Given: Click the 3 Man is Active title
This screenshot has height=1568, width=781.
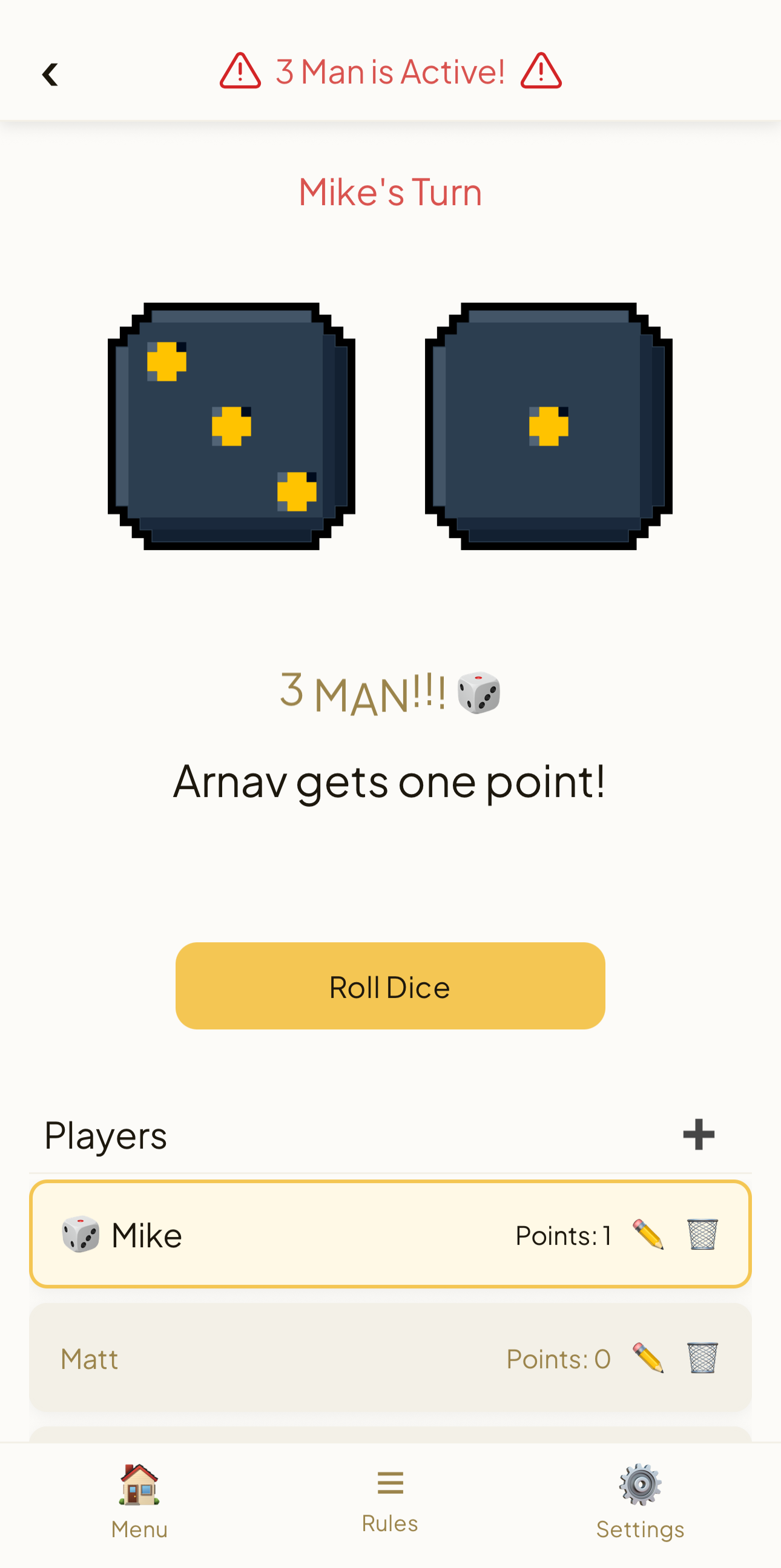Looking at the screenshot, I should click(x=390, y=71).
